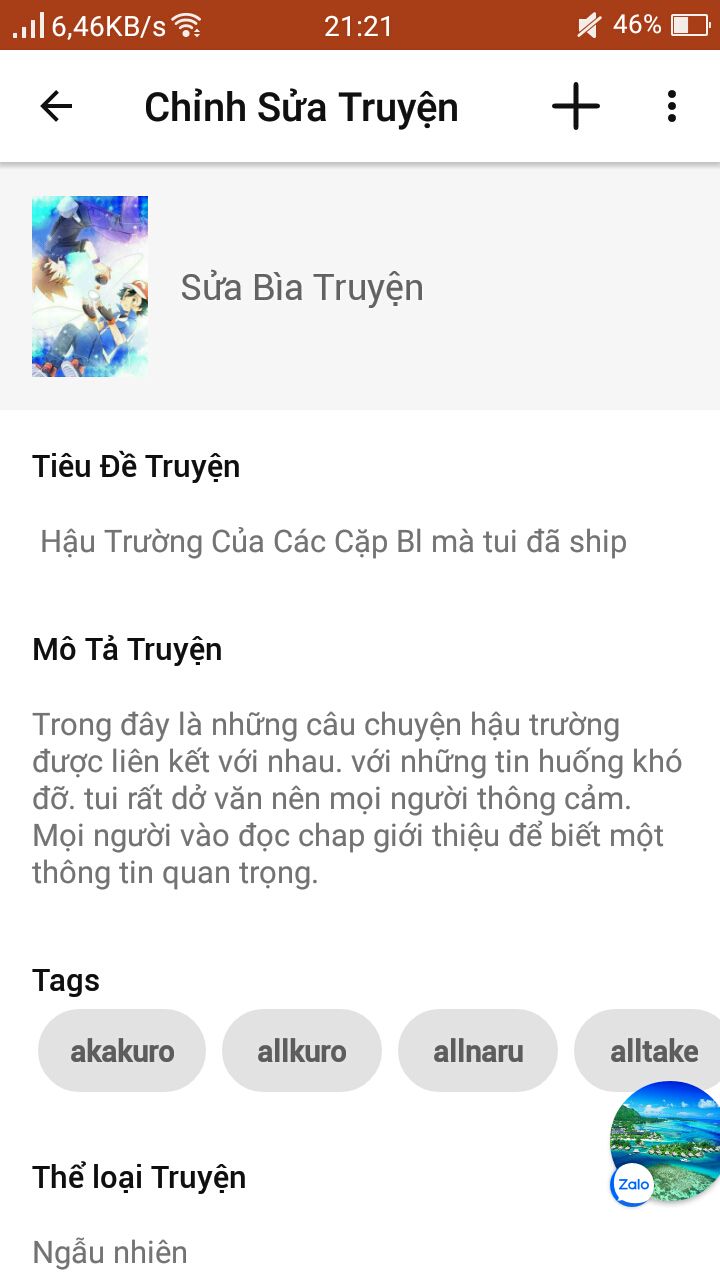This screenshot has width=720, height=1280.
Task: Select Sửa Bìa Truyện to change cover
Action: click(x=302, y=288)
